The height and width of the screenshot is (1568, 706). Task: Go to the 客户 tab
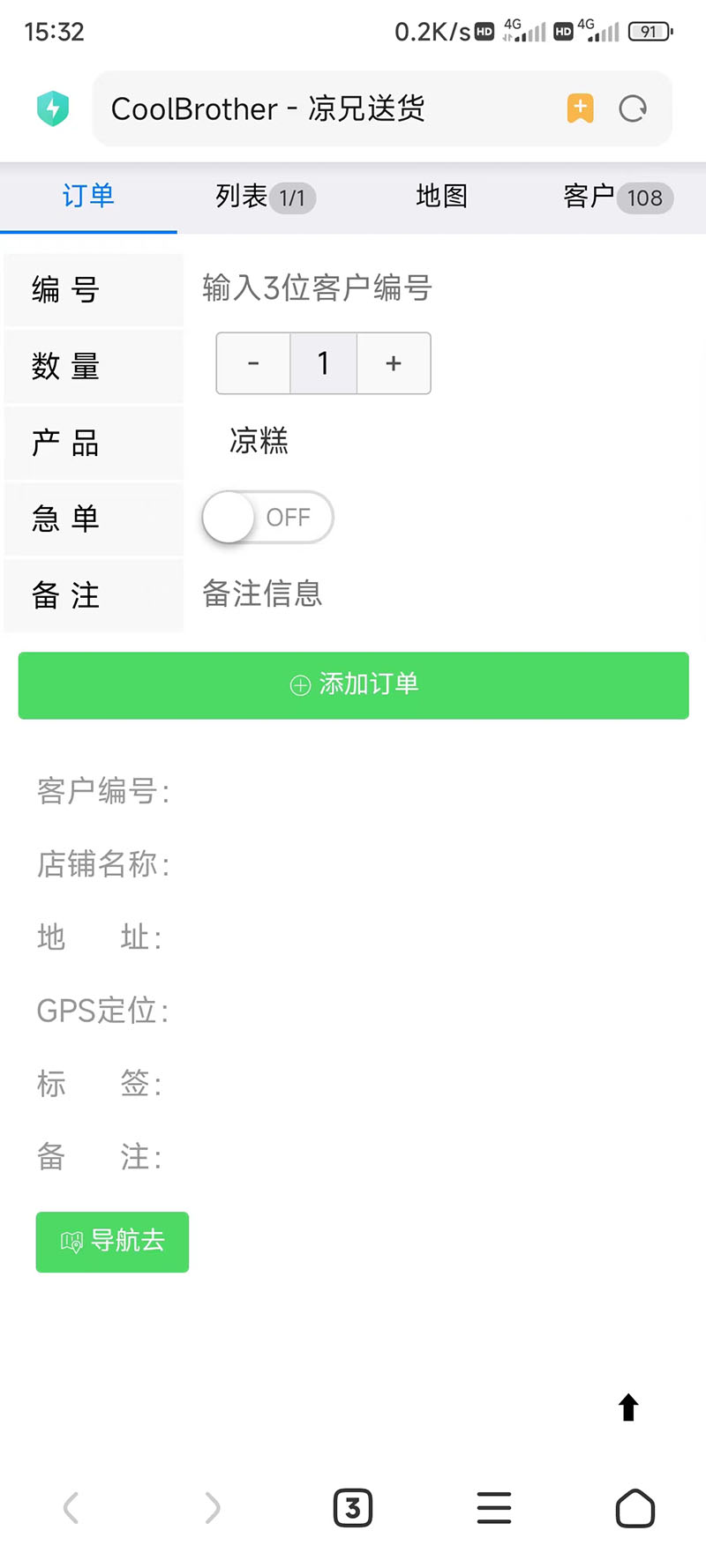tap(617, 197)
